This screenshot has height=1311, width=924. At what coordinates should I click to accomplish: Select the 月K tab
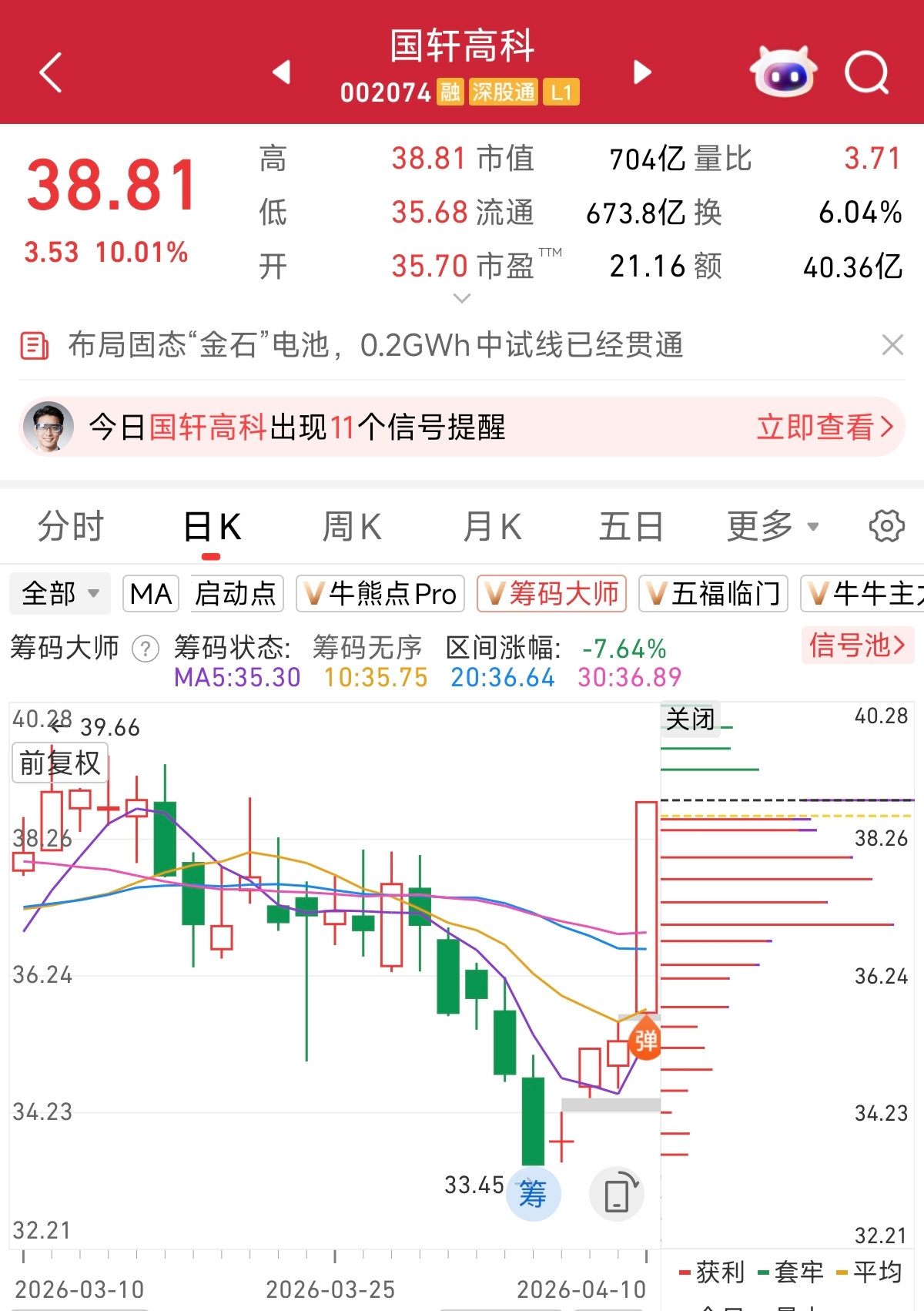tap(492, 528)
